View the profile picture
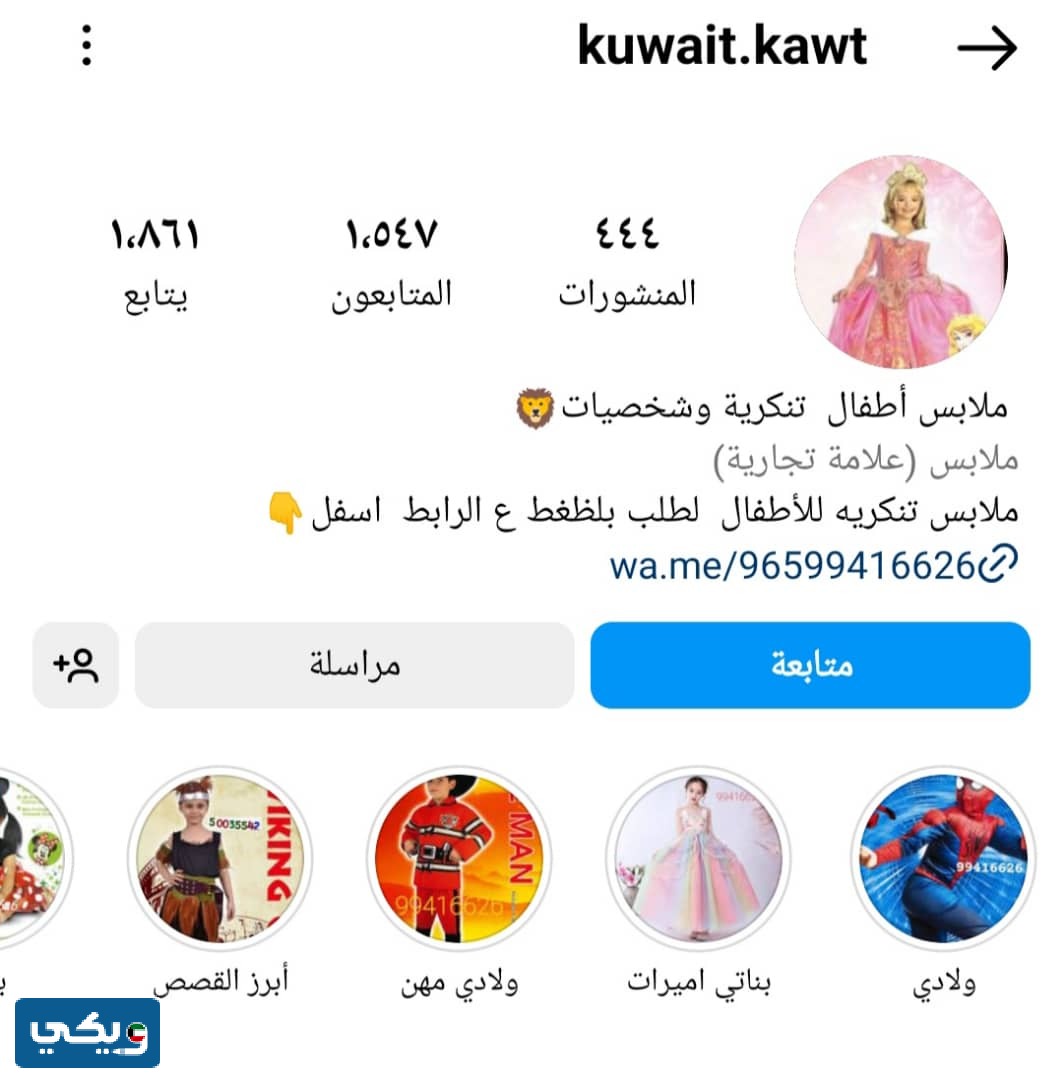The height and width of the screenshot is (1080, 1063). tap(900, 263)
